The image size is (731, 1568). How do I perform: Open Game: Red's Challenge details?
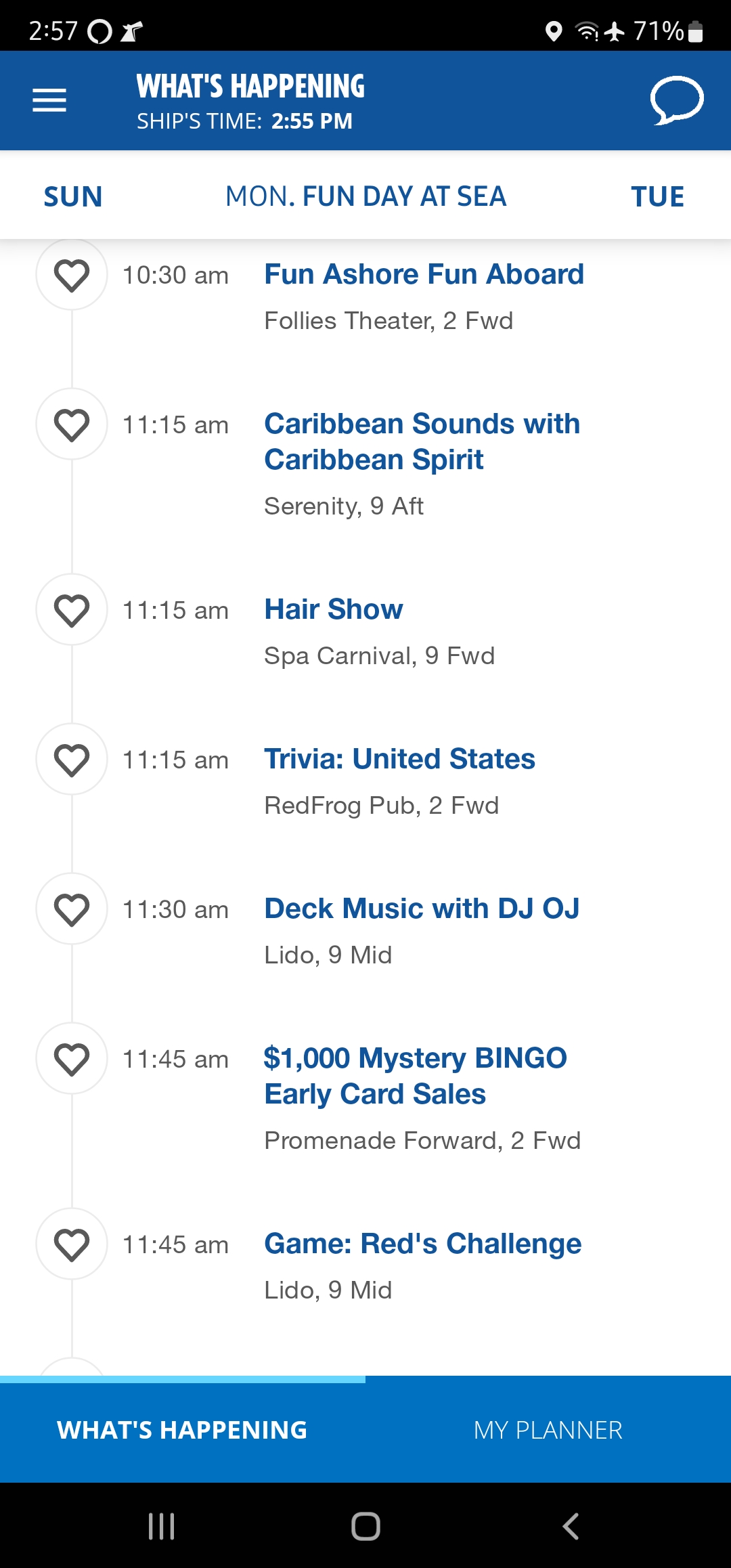422,1244
